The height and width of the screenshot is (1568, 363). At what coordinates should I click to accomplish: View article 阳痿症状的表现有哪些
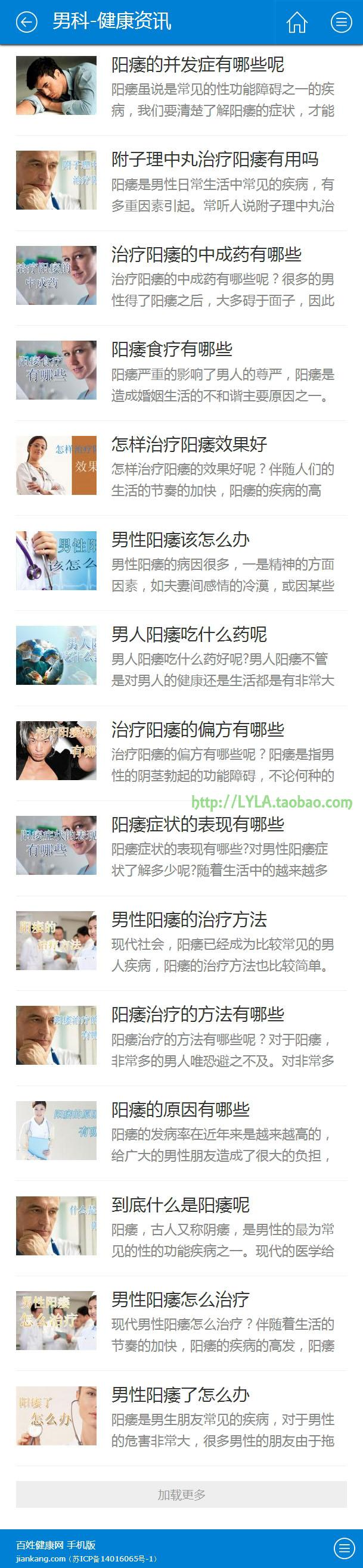197,824
